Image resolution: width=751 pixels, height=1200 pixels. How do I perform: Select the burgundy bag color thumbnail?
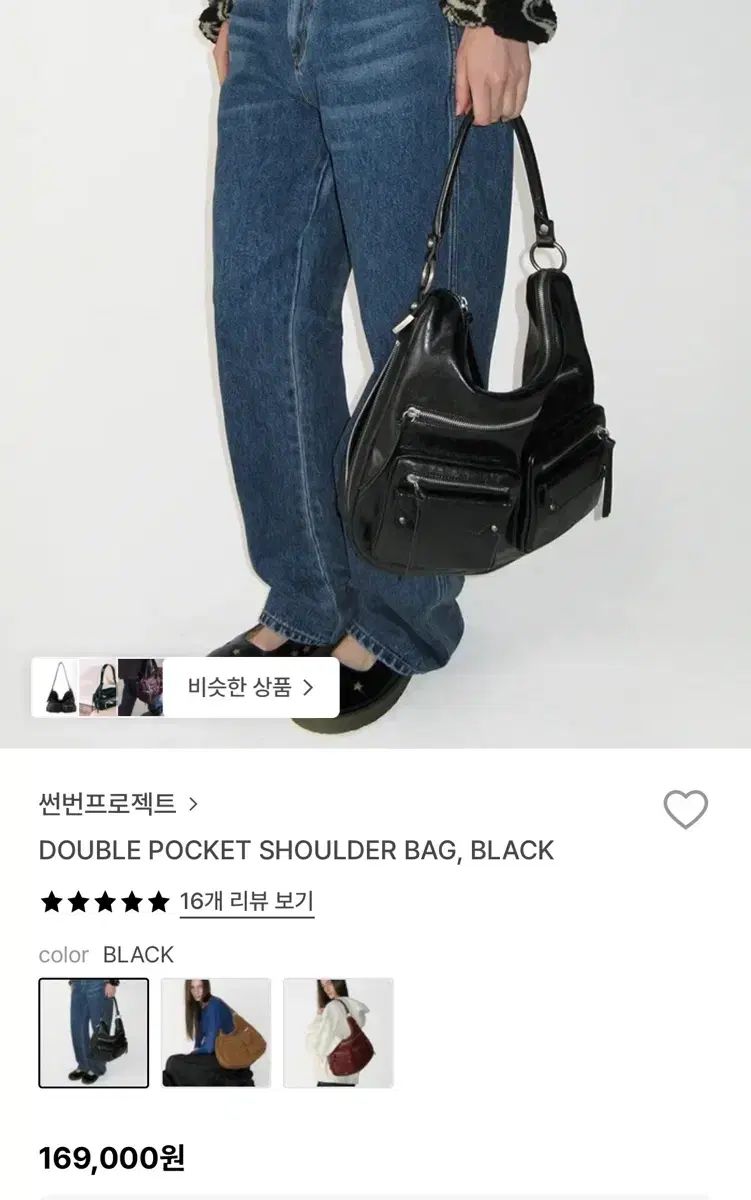(x=338, y=1033)
